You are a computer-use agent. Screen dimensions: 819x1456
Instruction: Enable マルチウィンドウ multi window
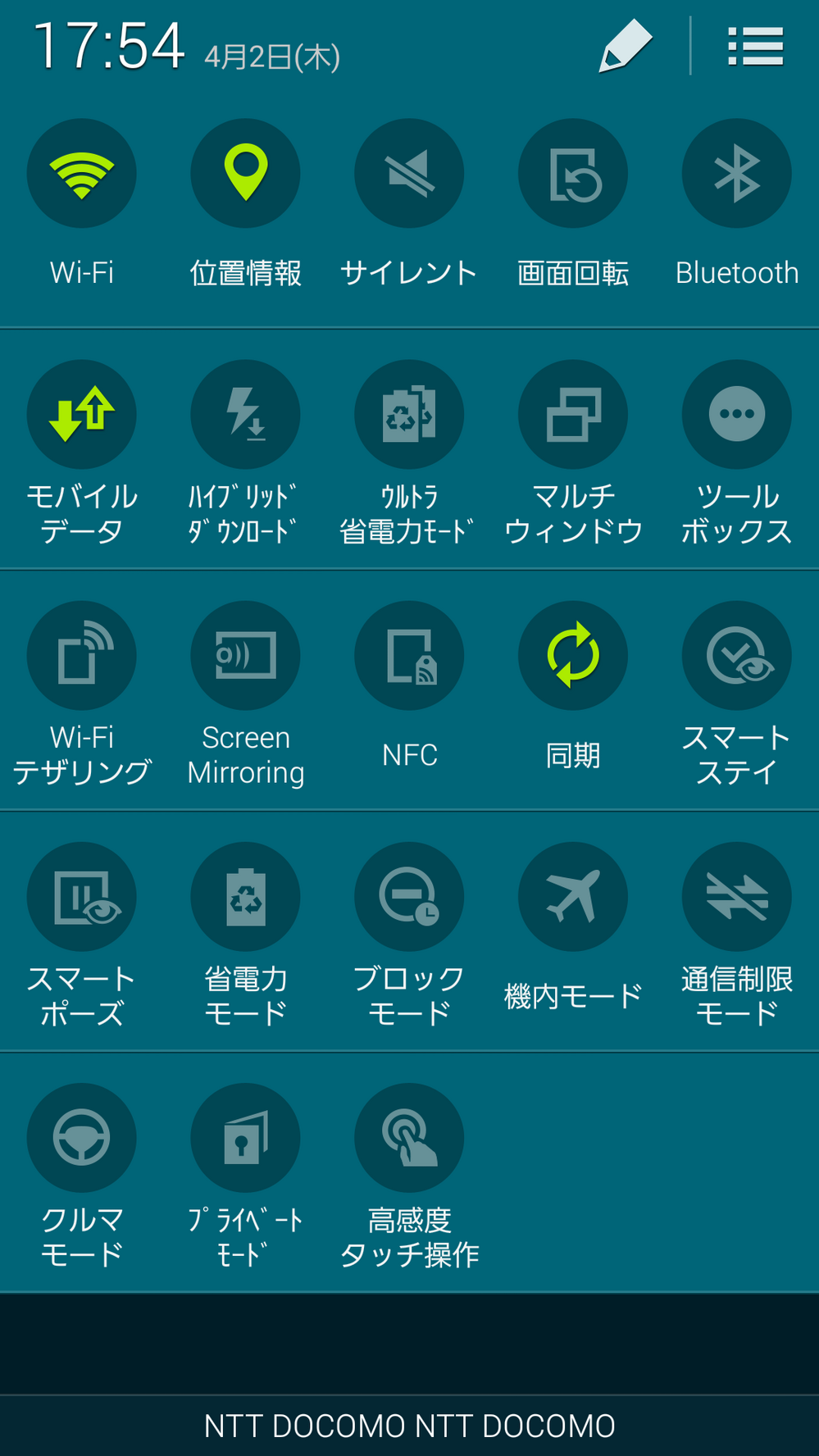(x=573, y=415)
